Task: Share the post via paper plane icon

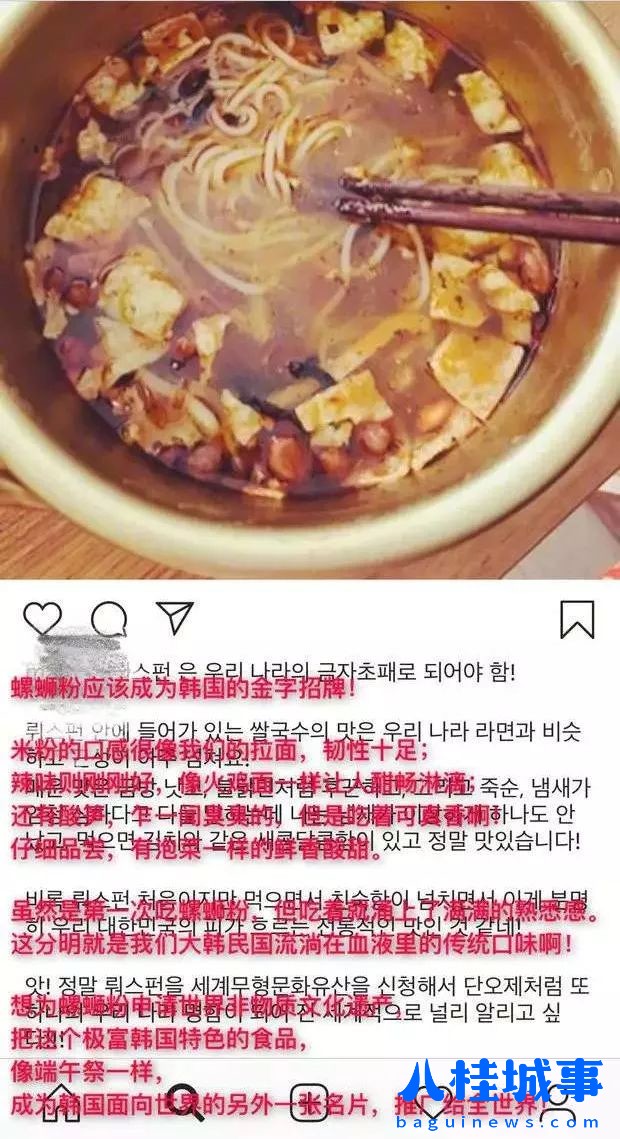Action: (175, 618)
